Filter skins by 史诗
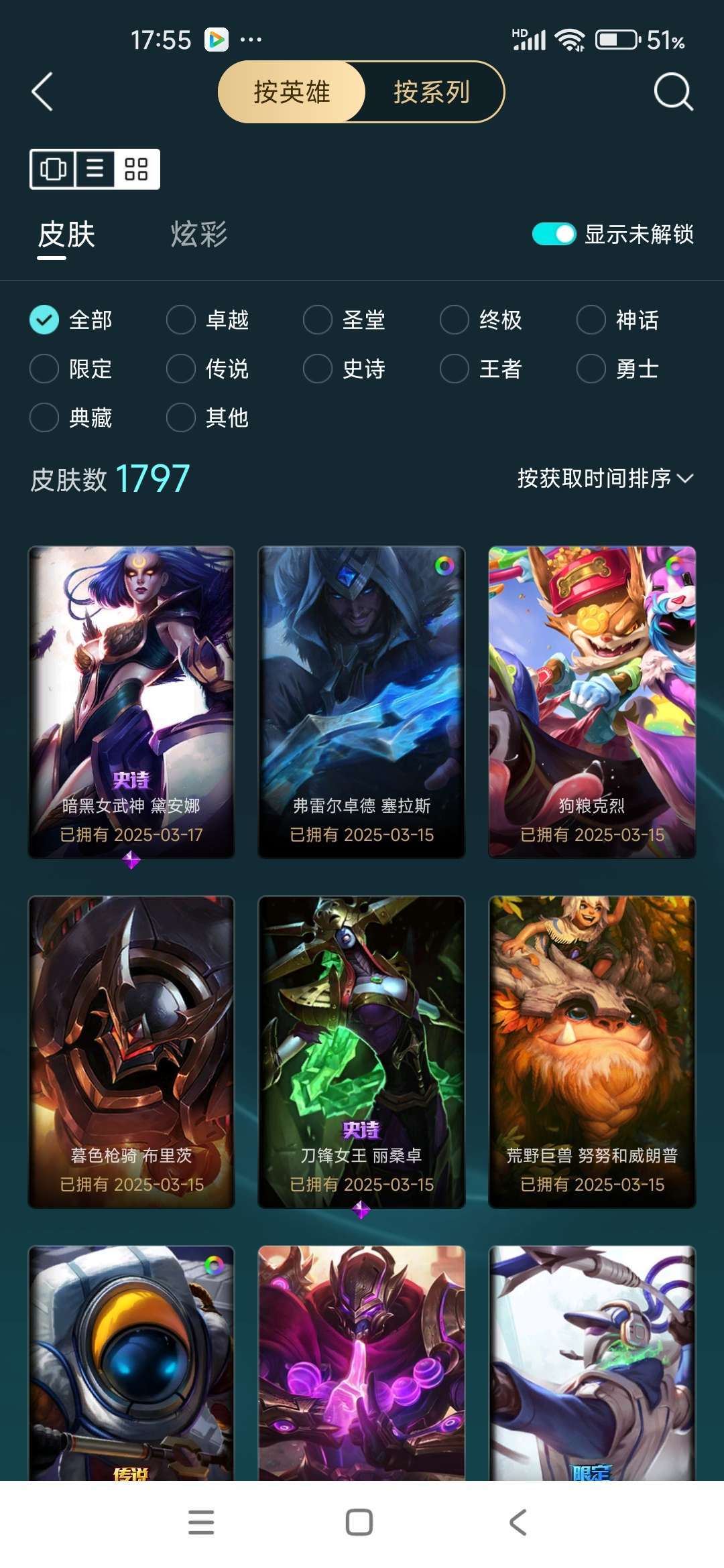Screen dimensions: 724x1568 point(345,369)
